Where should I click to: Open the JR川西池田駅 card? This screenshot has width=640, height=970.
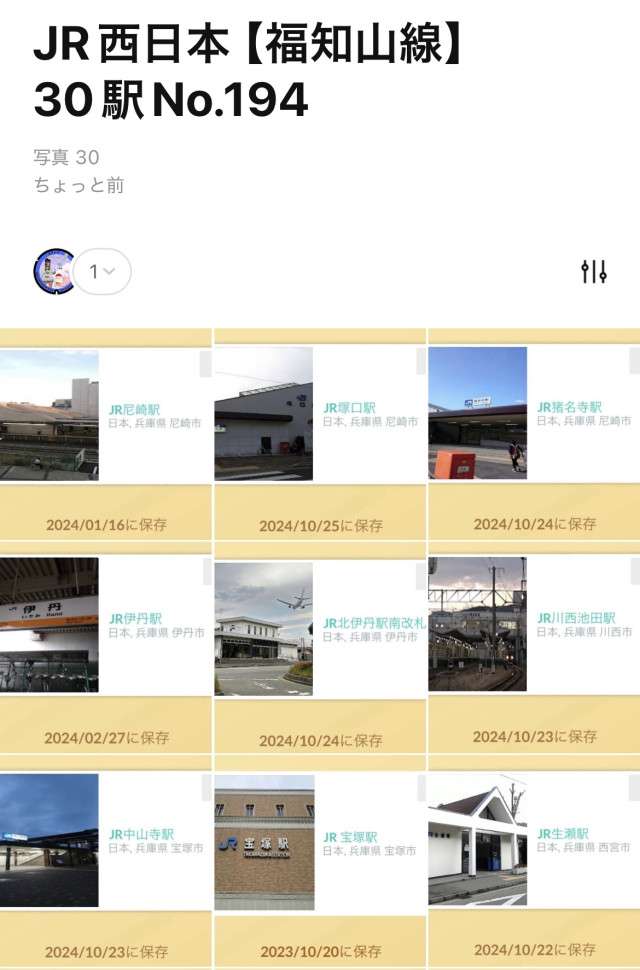tap(533, 626)
